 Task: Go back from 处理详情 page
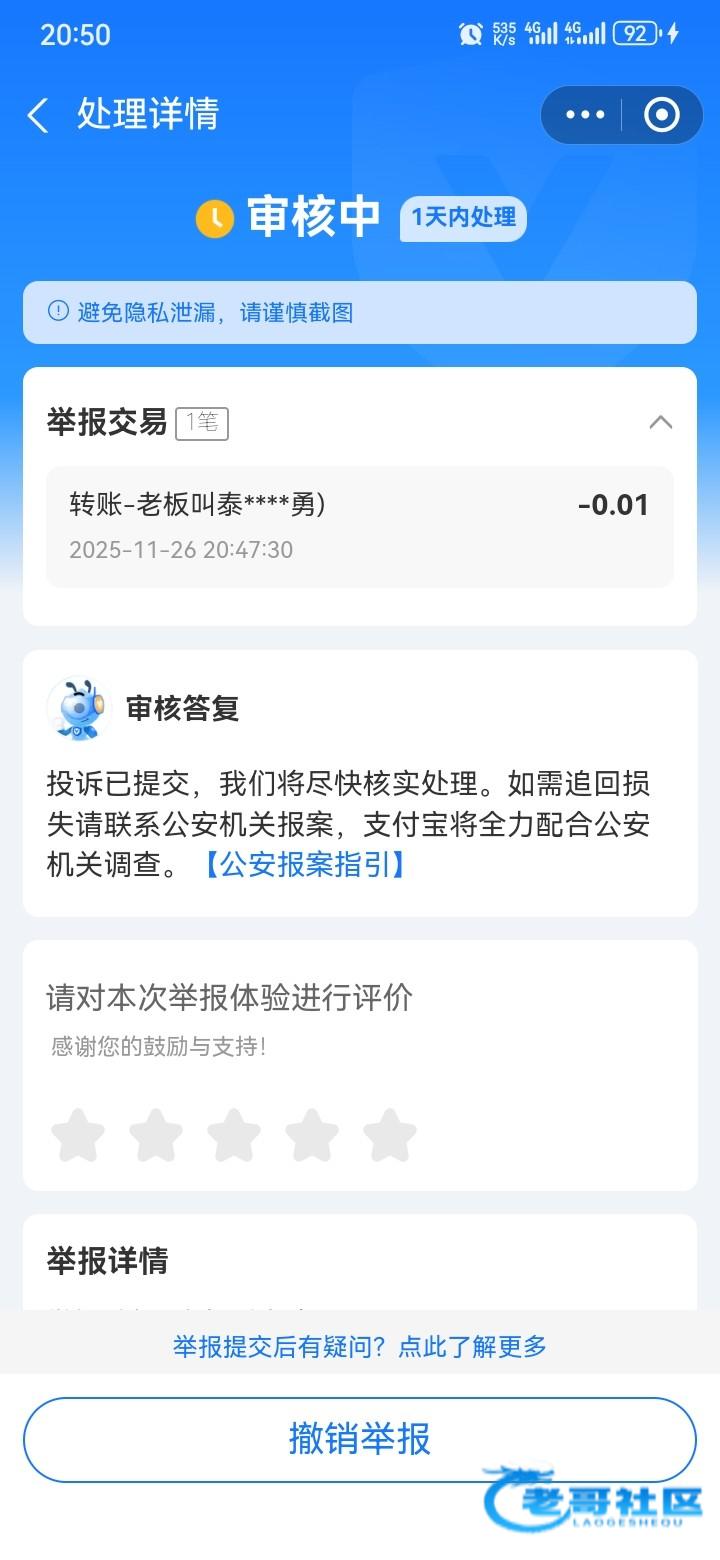point(38,116)
